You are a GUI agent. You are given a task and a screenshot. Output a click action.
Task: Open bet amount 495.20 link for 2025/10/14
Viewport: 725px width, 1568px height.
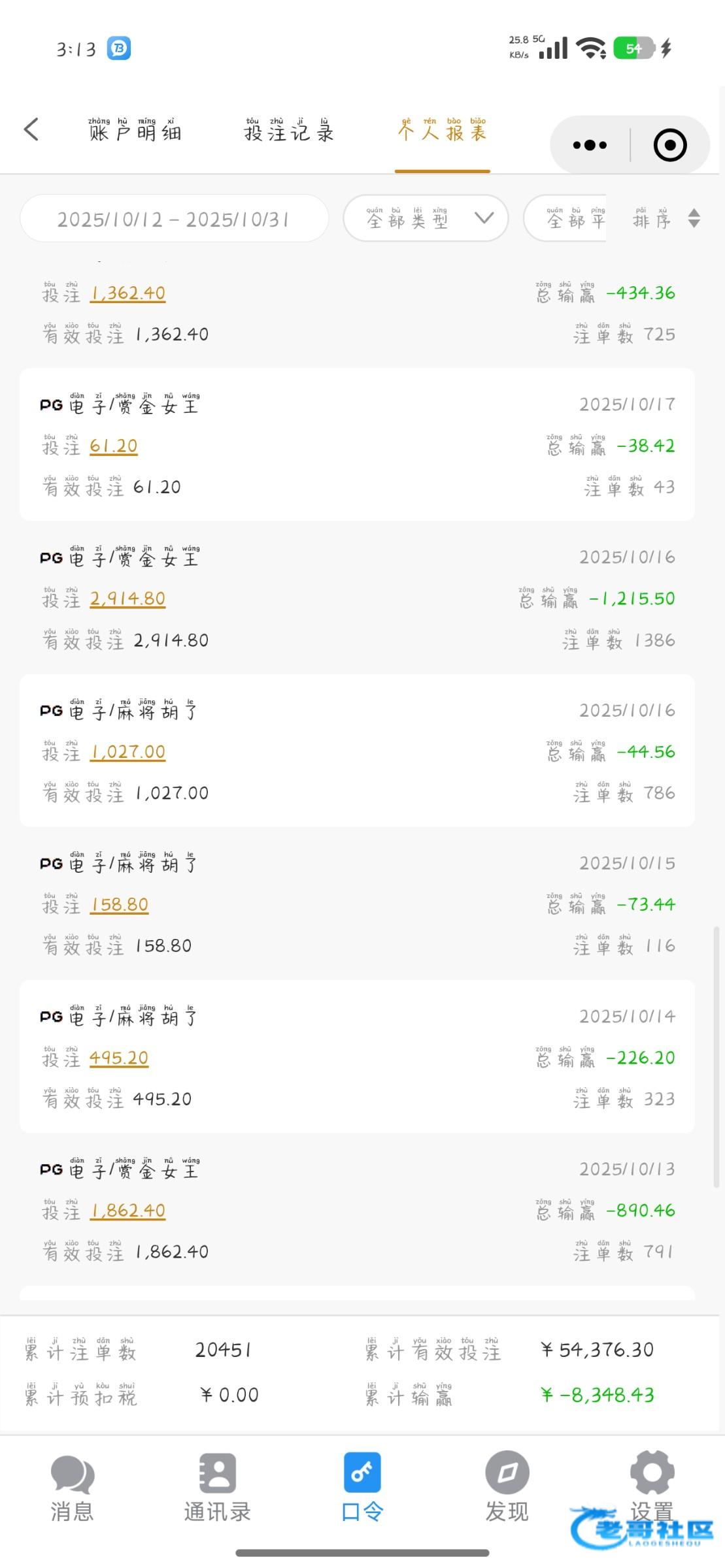click(119, 1058)
